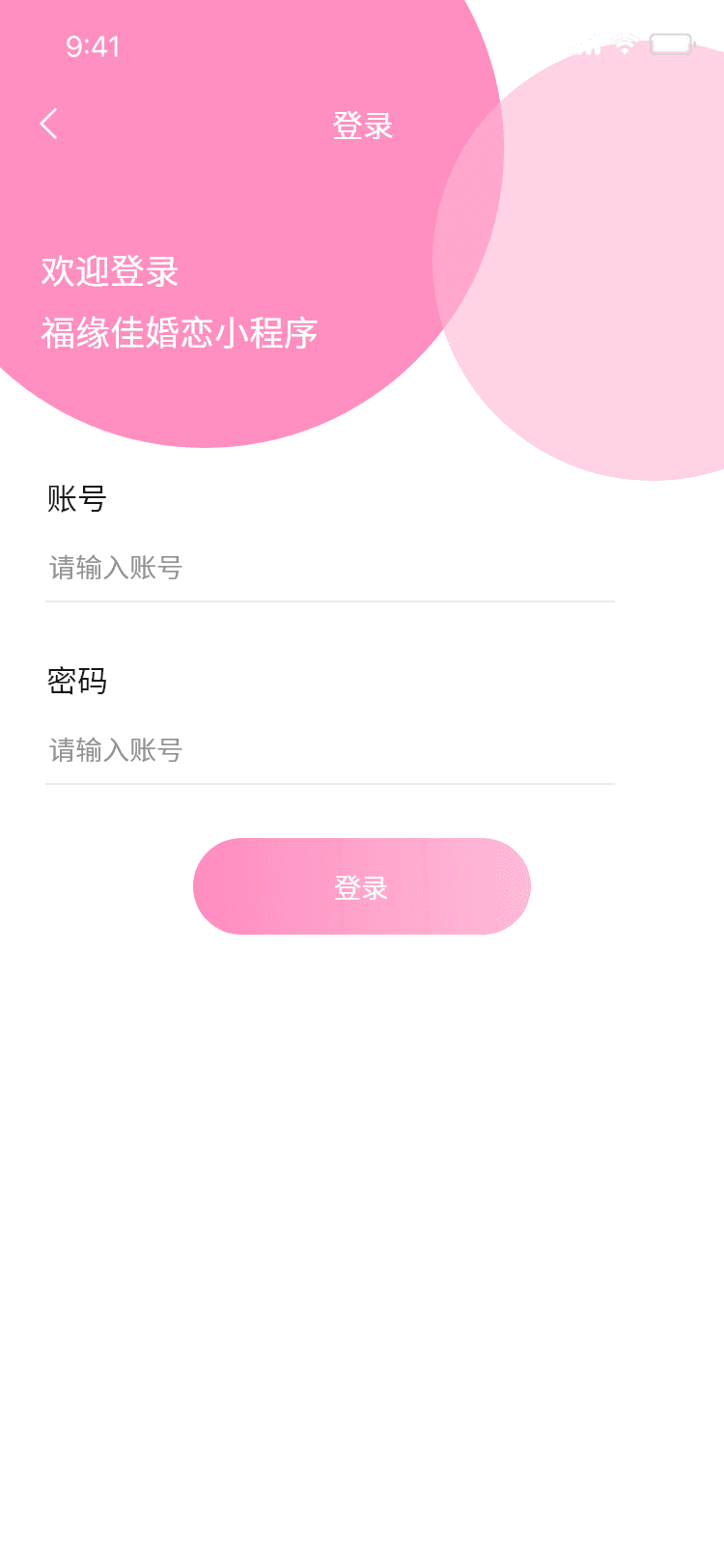Focus the password field under 密码
This screenshot has width=724, height=1568.
328,750
